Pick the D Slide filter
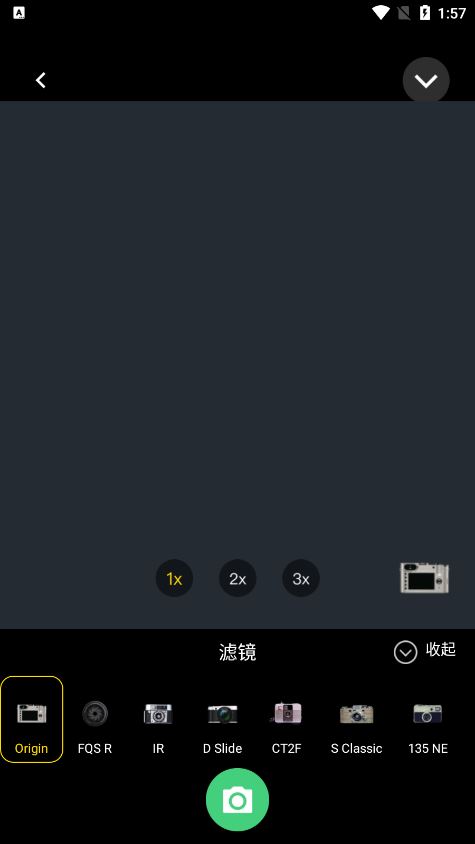The image size is (475, 844). click(x=222, y=725)
